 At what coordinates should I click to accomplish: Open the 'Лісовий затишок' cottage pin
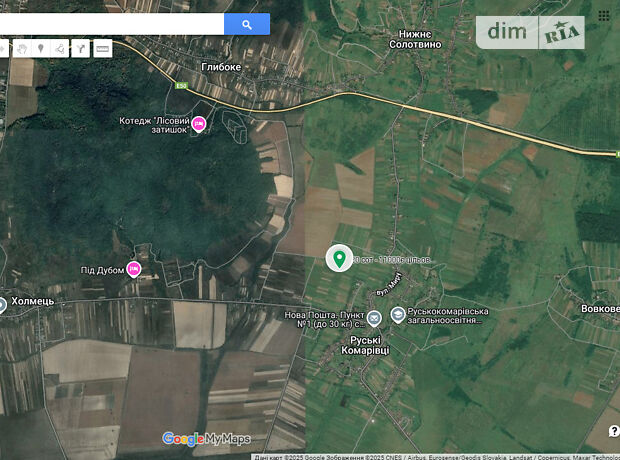(199, 124)
